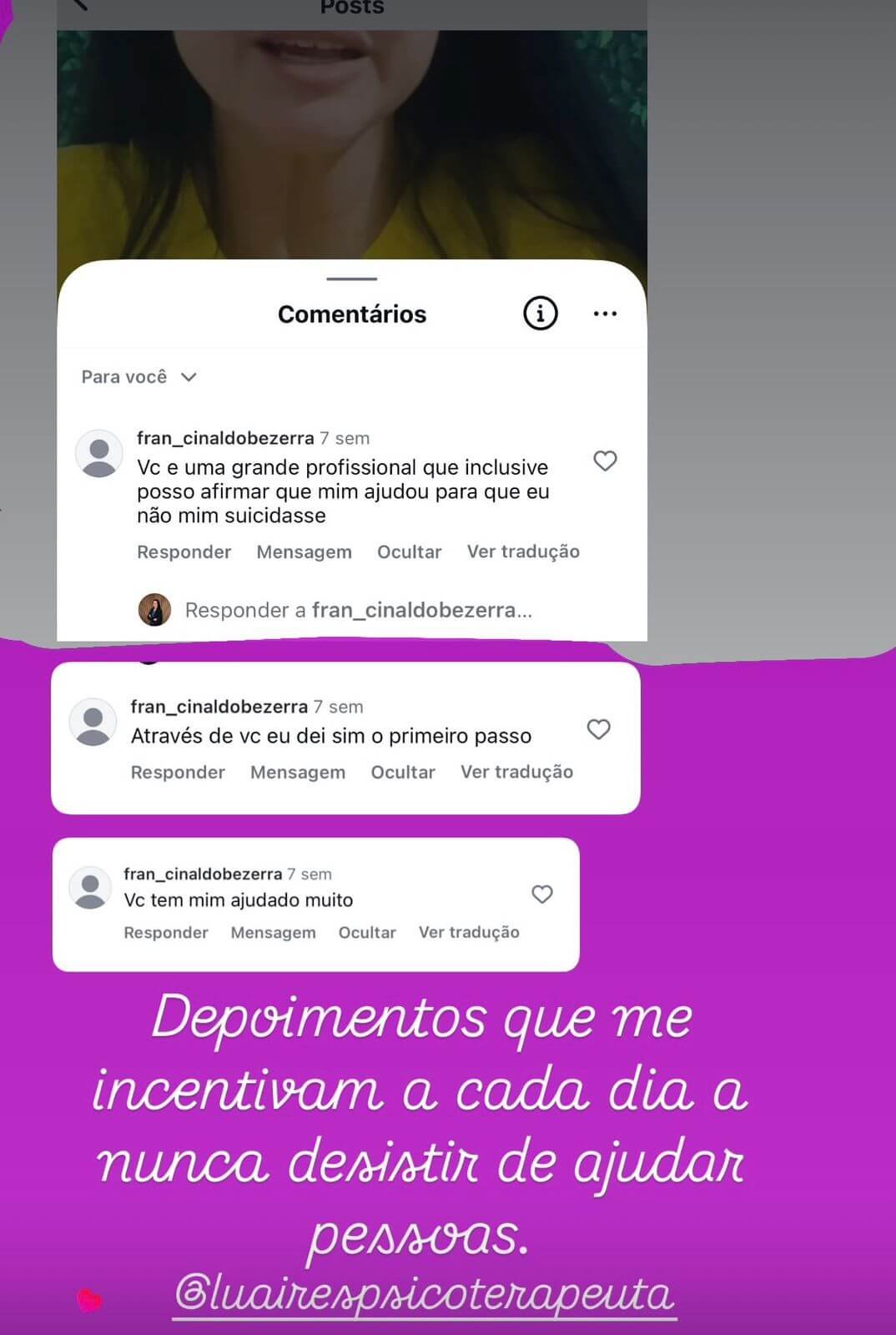Like the 'Vc tem mim ajudado muito' comment heart
The image size is (896, 1335).
pos(542,894)
